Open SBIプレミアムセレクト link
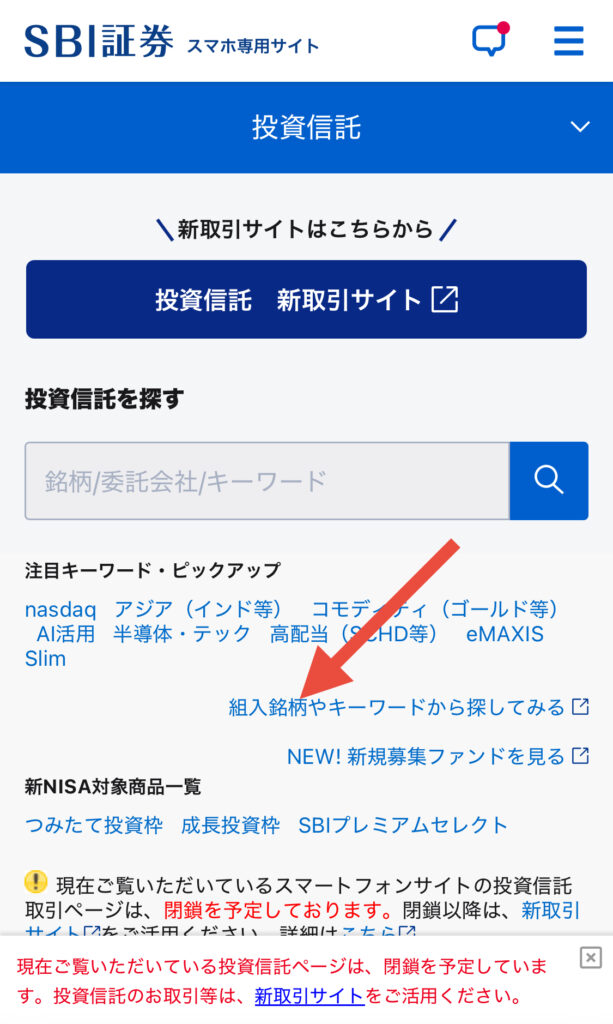 [x=403, y=825]
